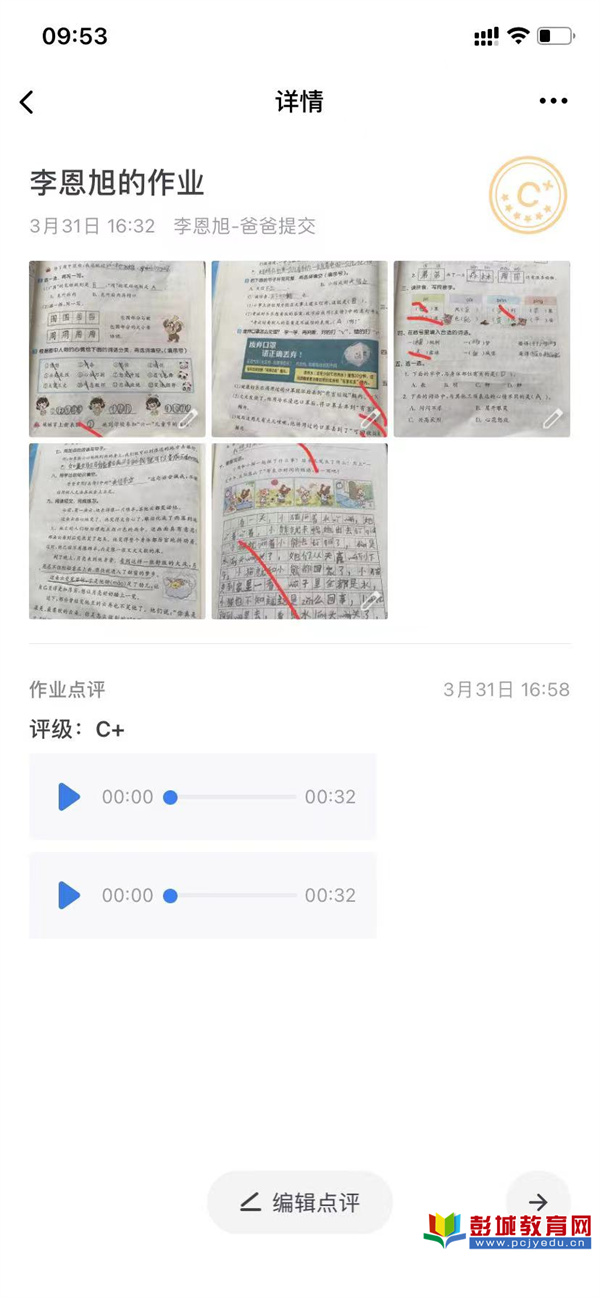
Task: Open the fifth homework photo with writing grid
Action: 299,531
